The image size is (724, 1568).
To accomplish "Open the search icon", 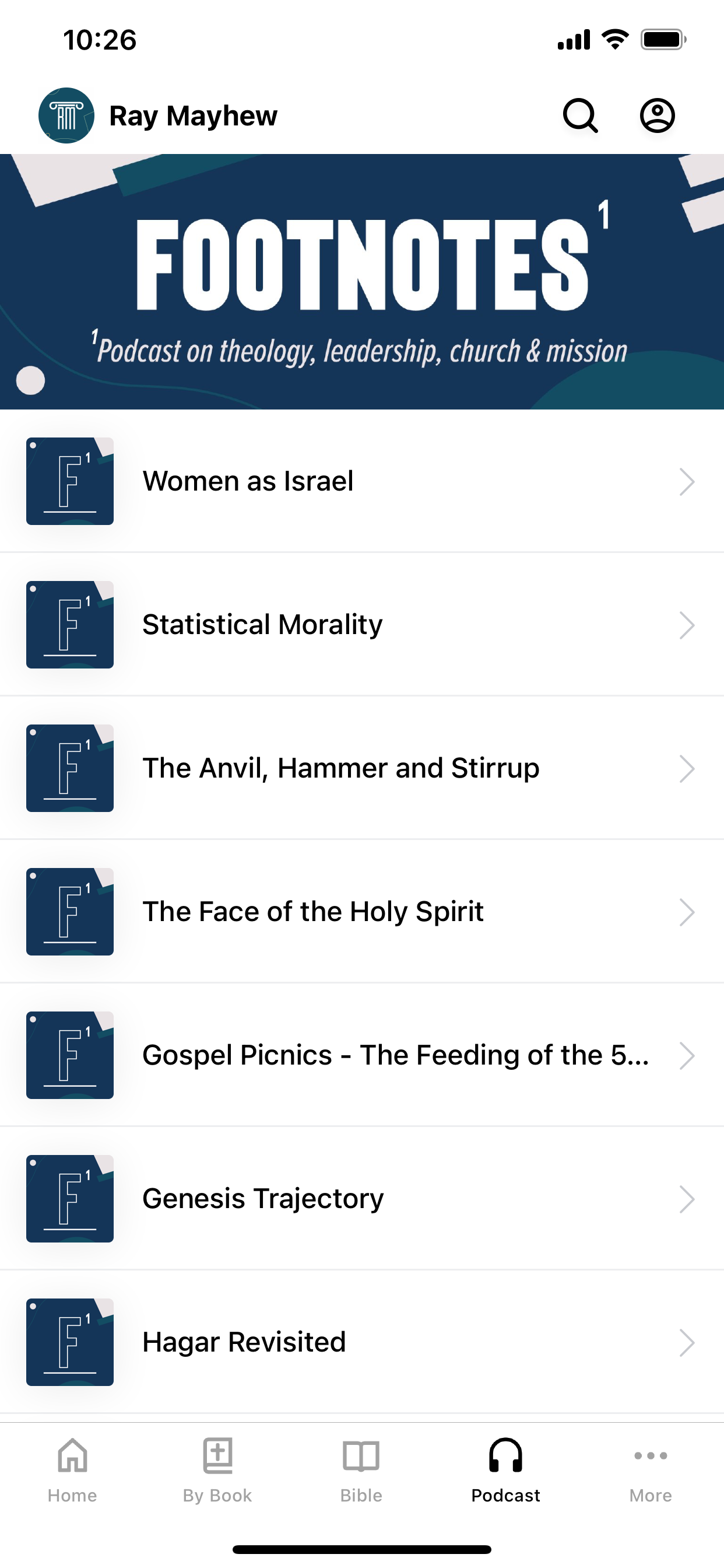I will 581,116.
